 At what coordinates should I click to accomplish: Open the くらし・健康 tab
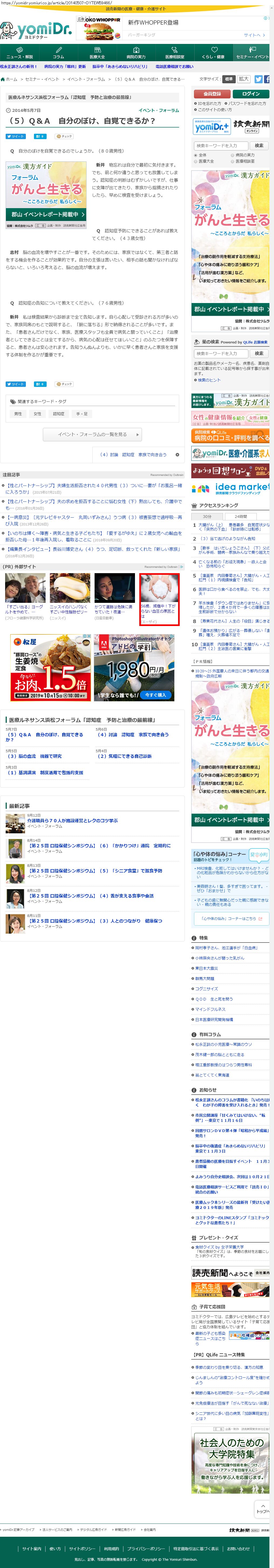(214, 52)
